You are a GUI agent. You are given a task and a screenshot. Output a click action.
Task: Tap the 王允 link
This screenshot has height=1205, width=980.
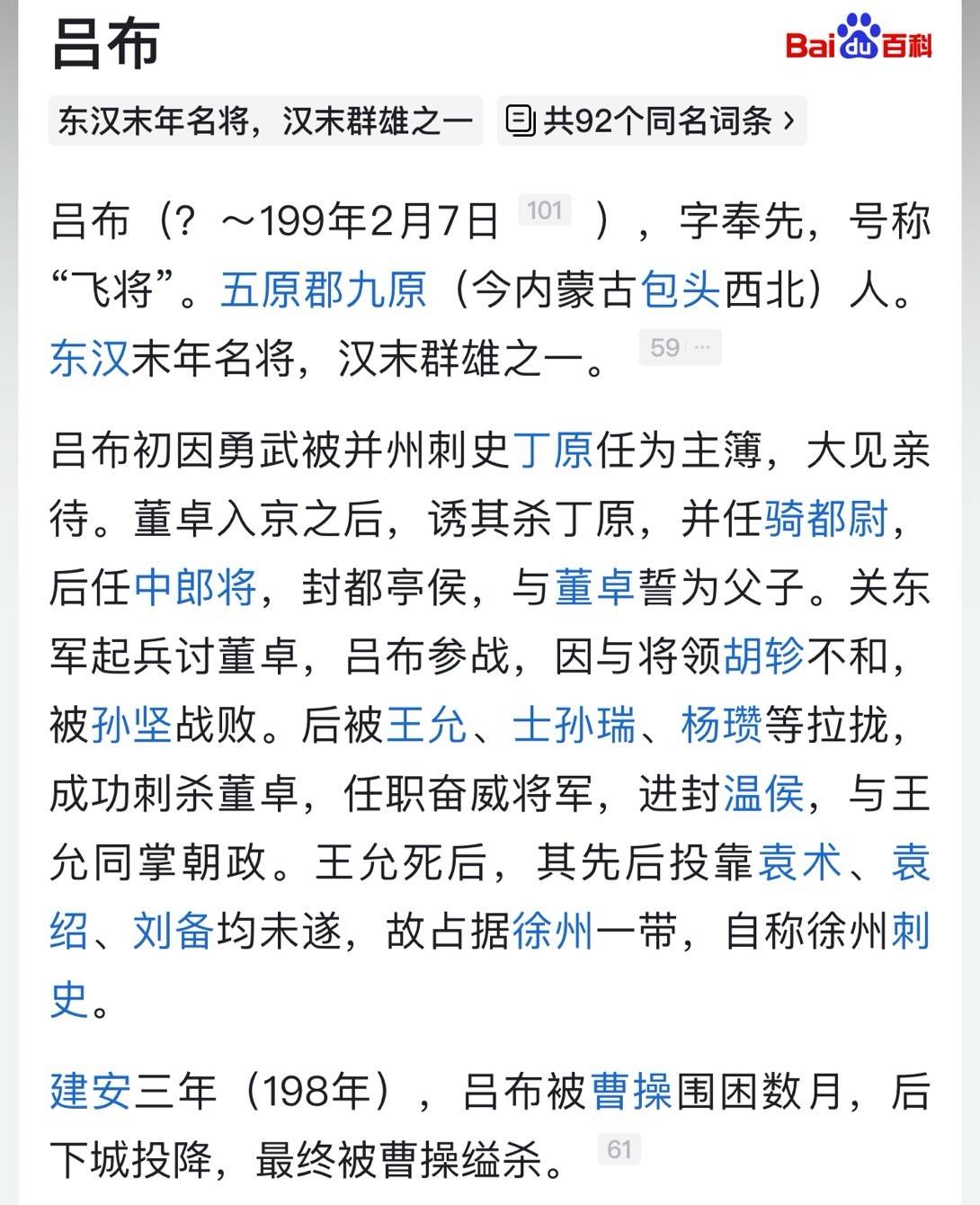point(426,725)
